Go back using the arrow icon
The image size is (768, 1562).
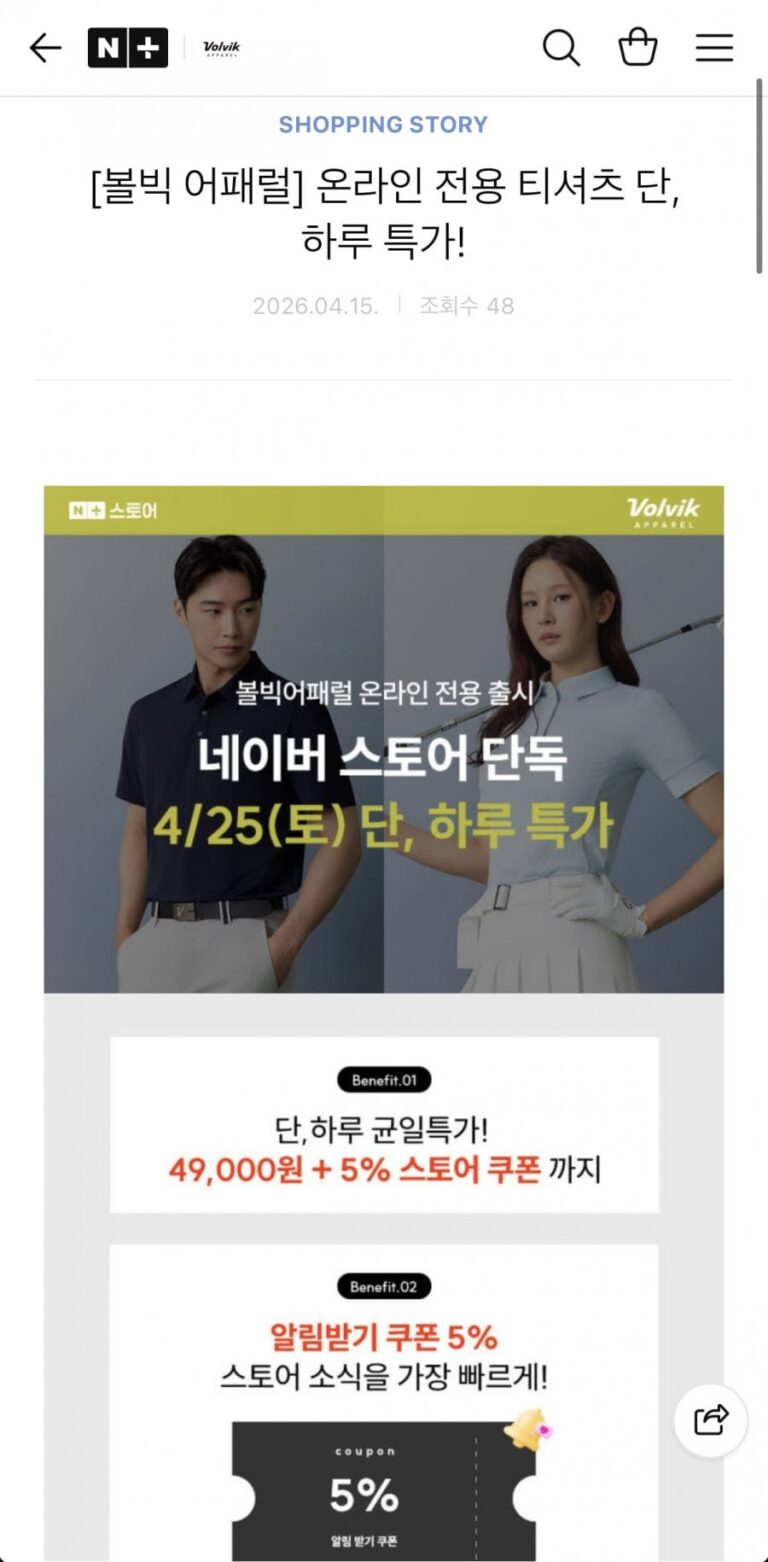click(45, 47)
